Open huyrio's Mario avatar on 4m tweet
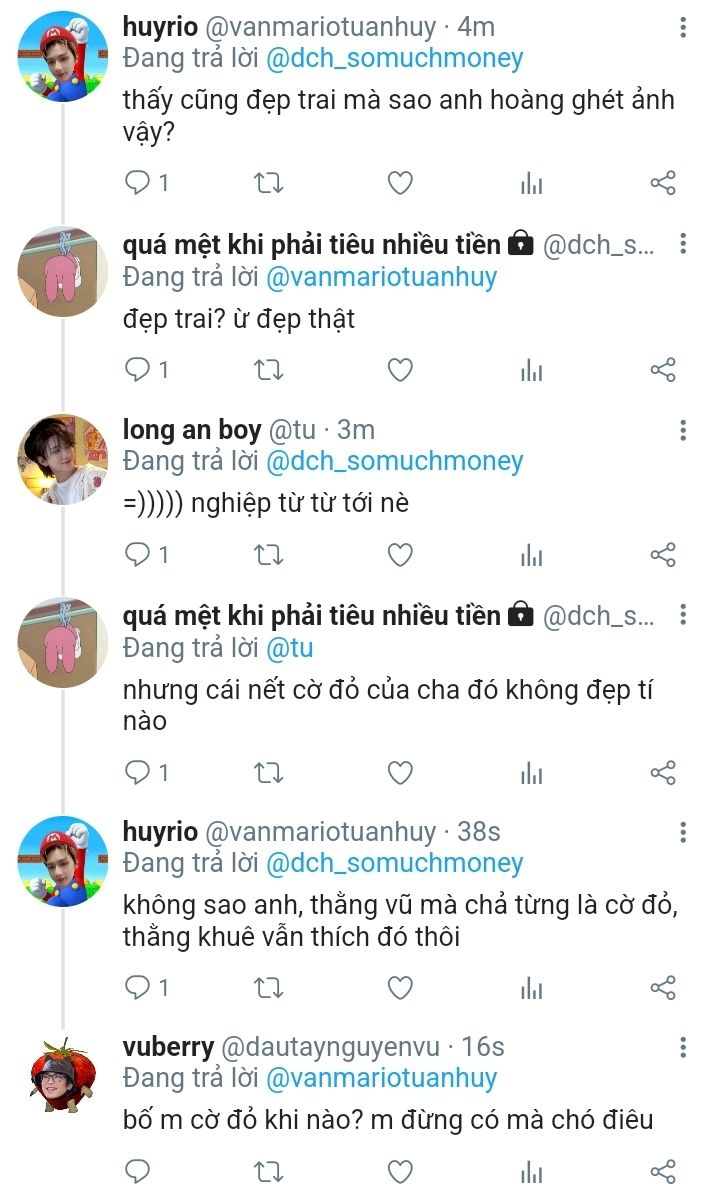The image size is (720, 1193). tap(63, 56)
